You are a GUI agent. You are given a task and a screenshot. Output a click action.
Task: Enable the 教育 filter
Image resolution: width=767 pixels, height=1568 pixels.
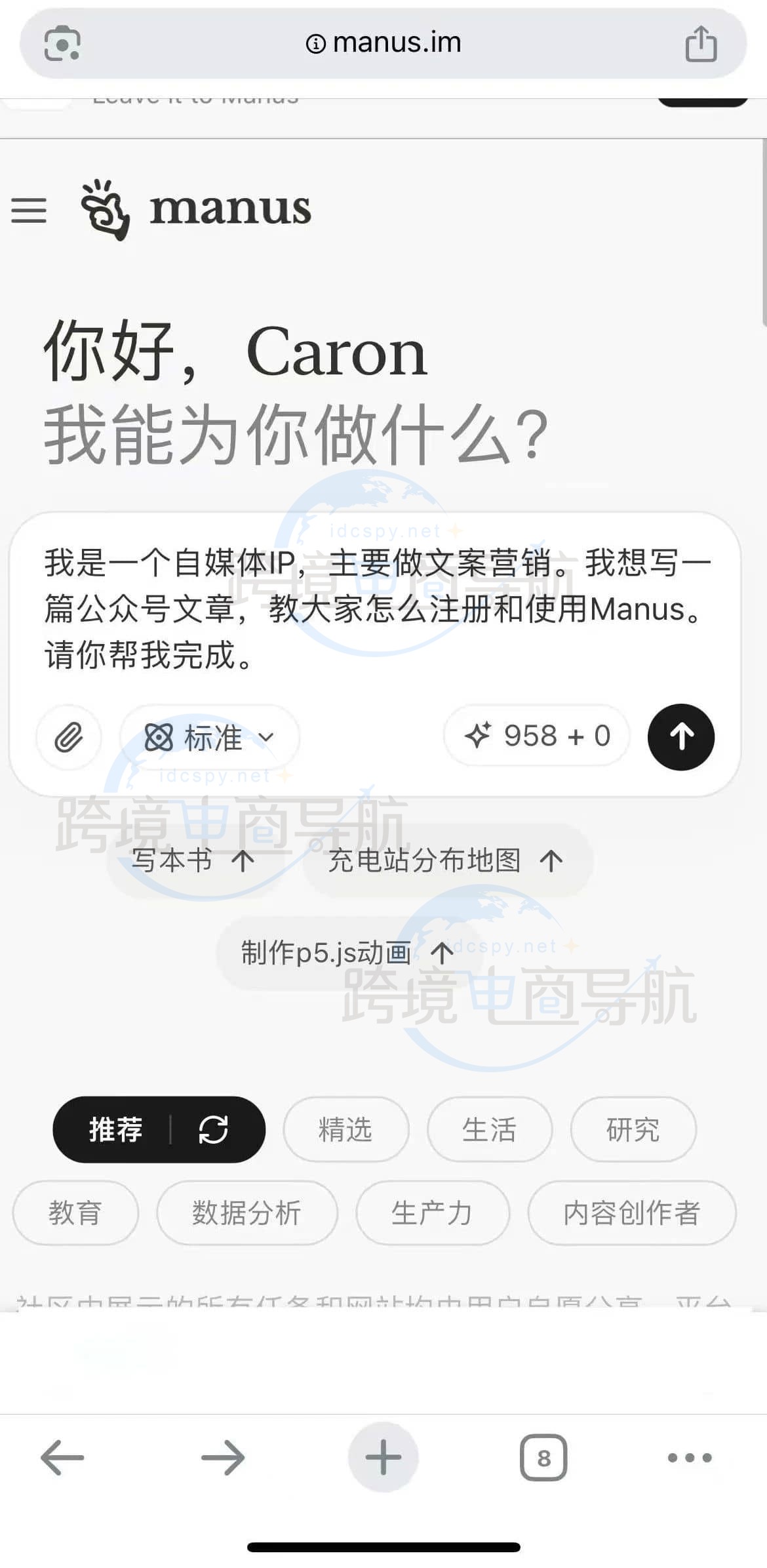pos(75,1213)
